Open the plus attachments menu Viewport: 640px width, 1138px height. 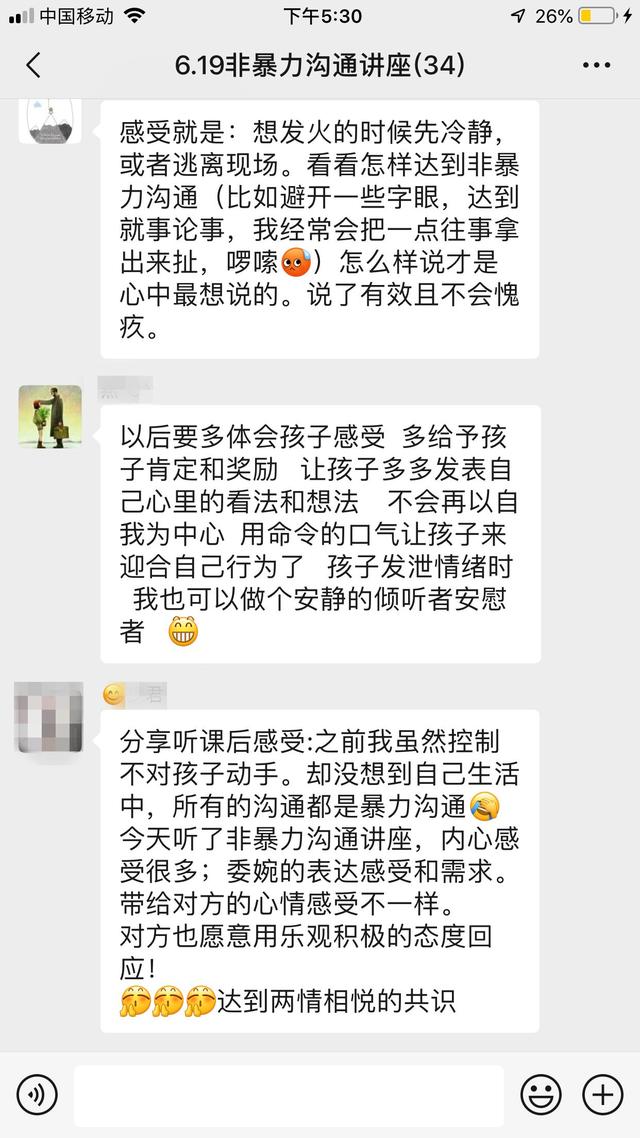pos(603,1095)
